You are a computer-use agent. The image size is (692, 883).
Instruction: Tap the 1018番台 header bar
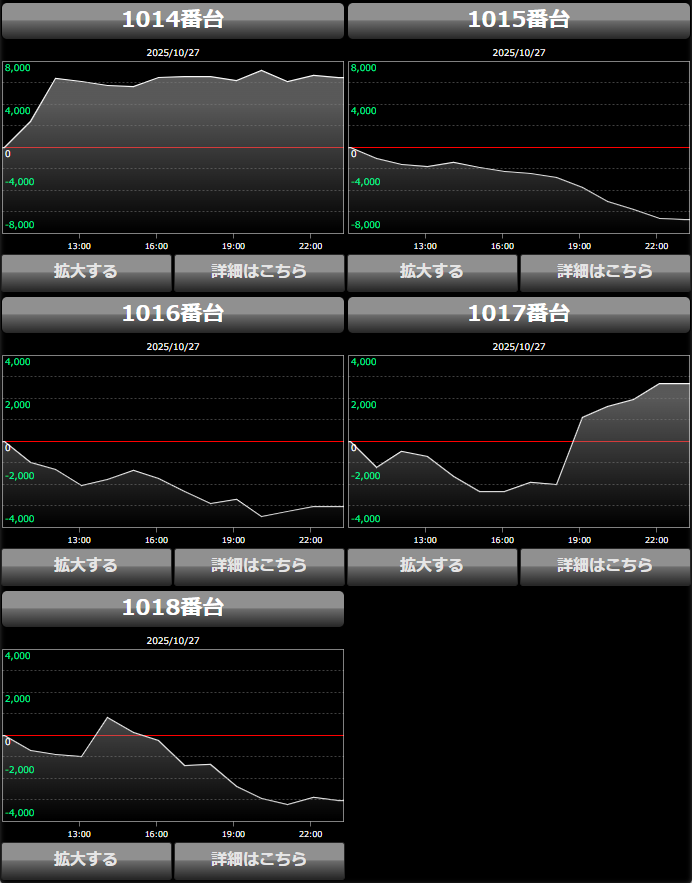point(173,608)
